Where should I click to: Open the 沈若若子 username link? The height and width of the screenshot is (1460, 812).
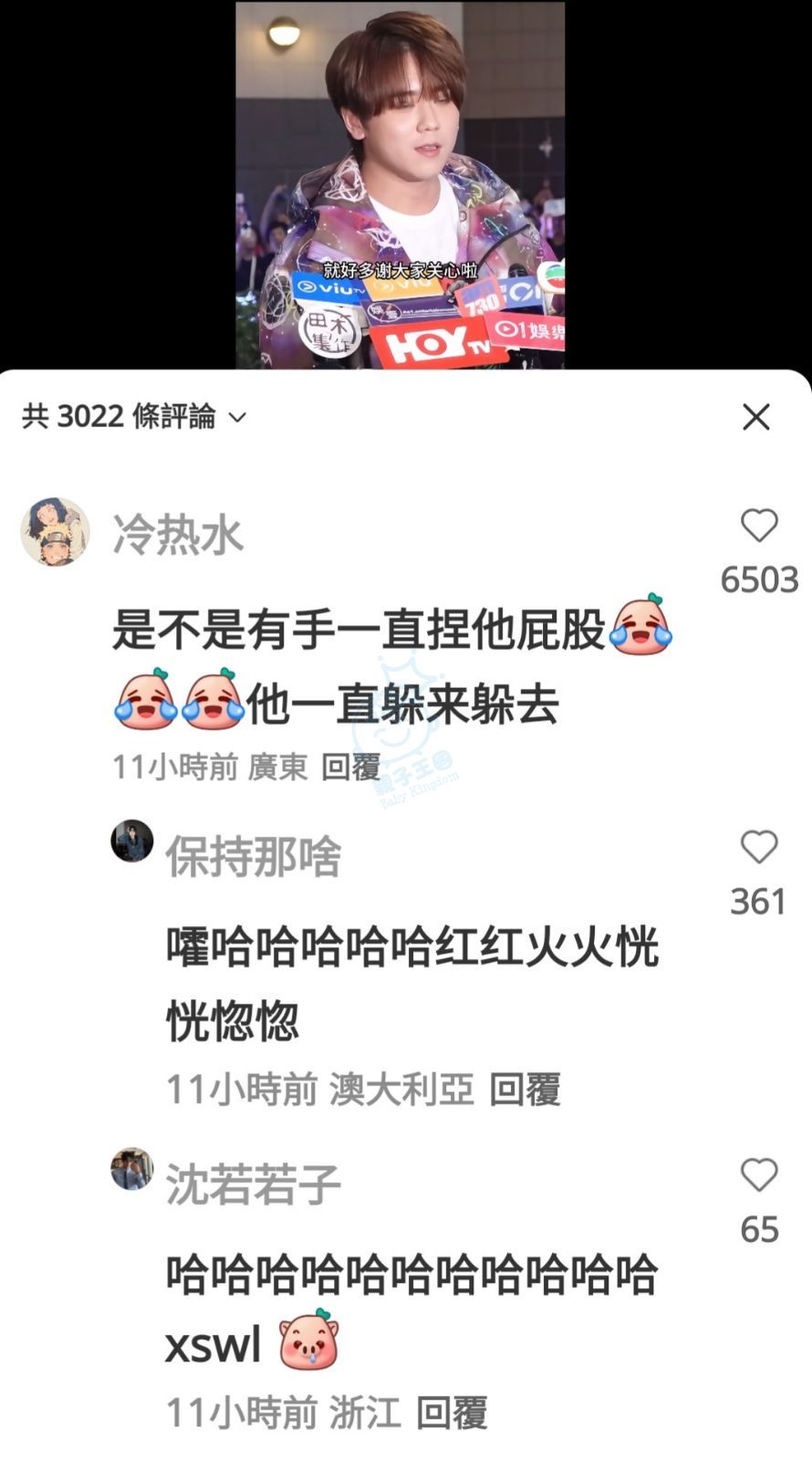coord(253,1184)
